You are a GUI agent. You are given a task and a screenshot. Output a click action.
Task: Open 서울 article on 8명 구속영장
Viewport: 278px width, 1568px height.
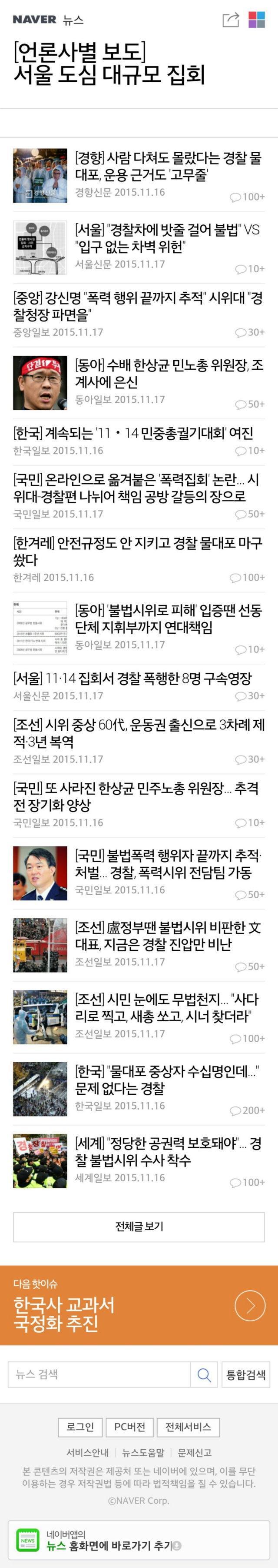[132, 678]
